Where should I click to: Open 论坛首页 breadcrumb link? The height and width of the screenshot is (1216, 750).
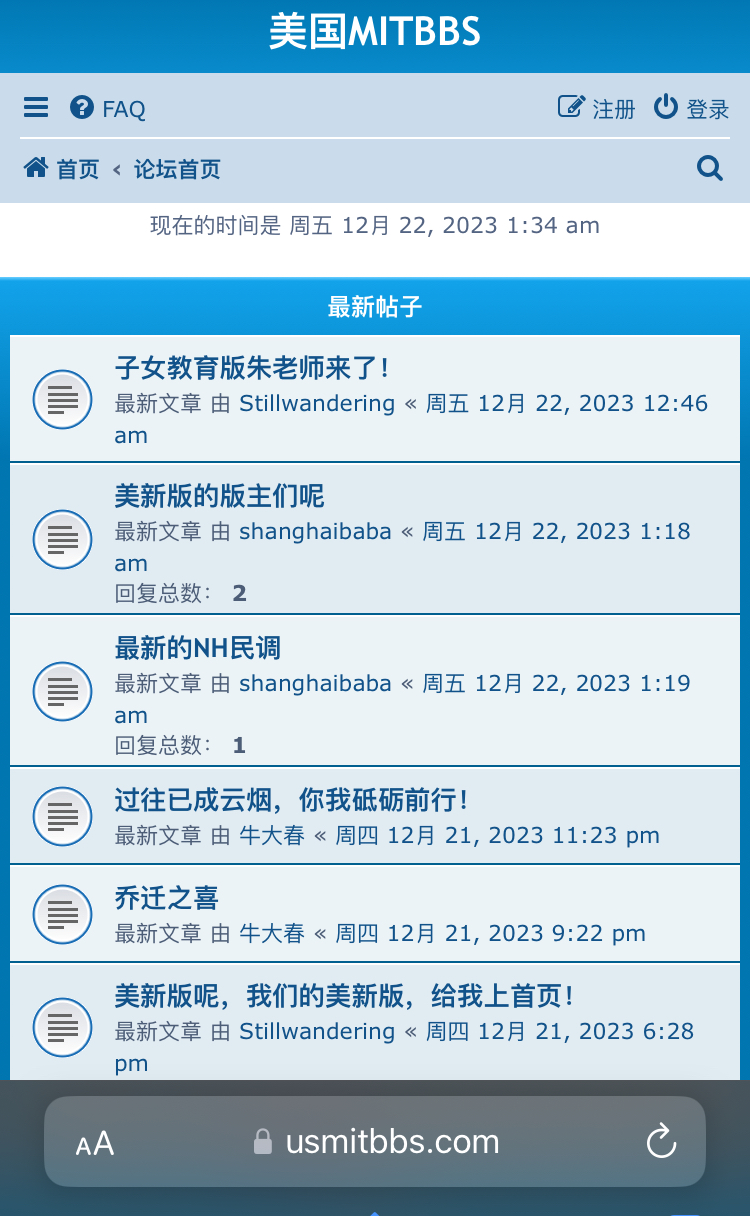pos(177,169)
